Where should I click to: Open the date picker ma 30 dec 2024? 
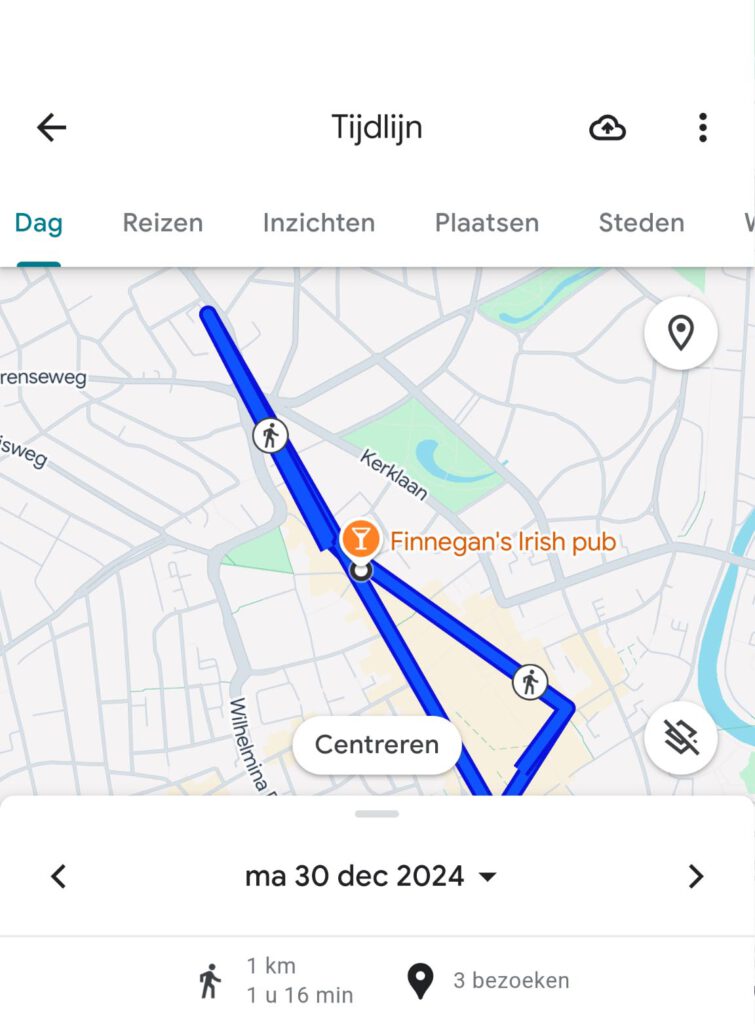tap(370, 877)
